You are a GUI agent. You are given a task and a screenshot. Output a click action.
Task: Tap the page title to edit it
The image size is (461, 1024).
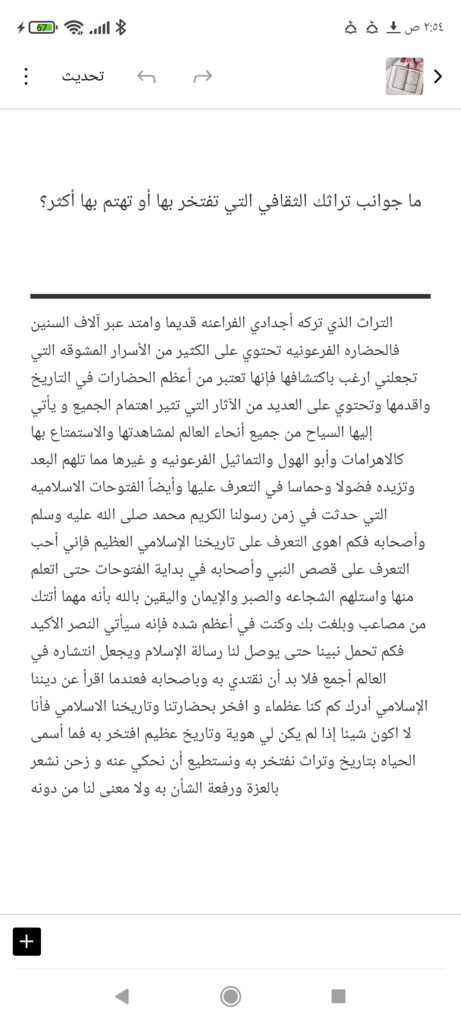pos(230,202)
